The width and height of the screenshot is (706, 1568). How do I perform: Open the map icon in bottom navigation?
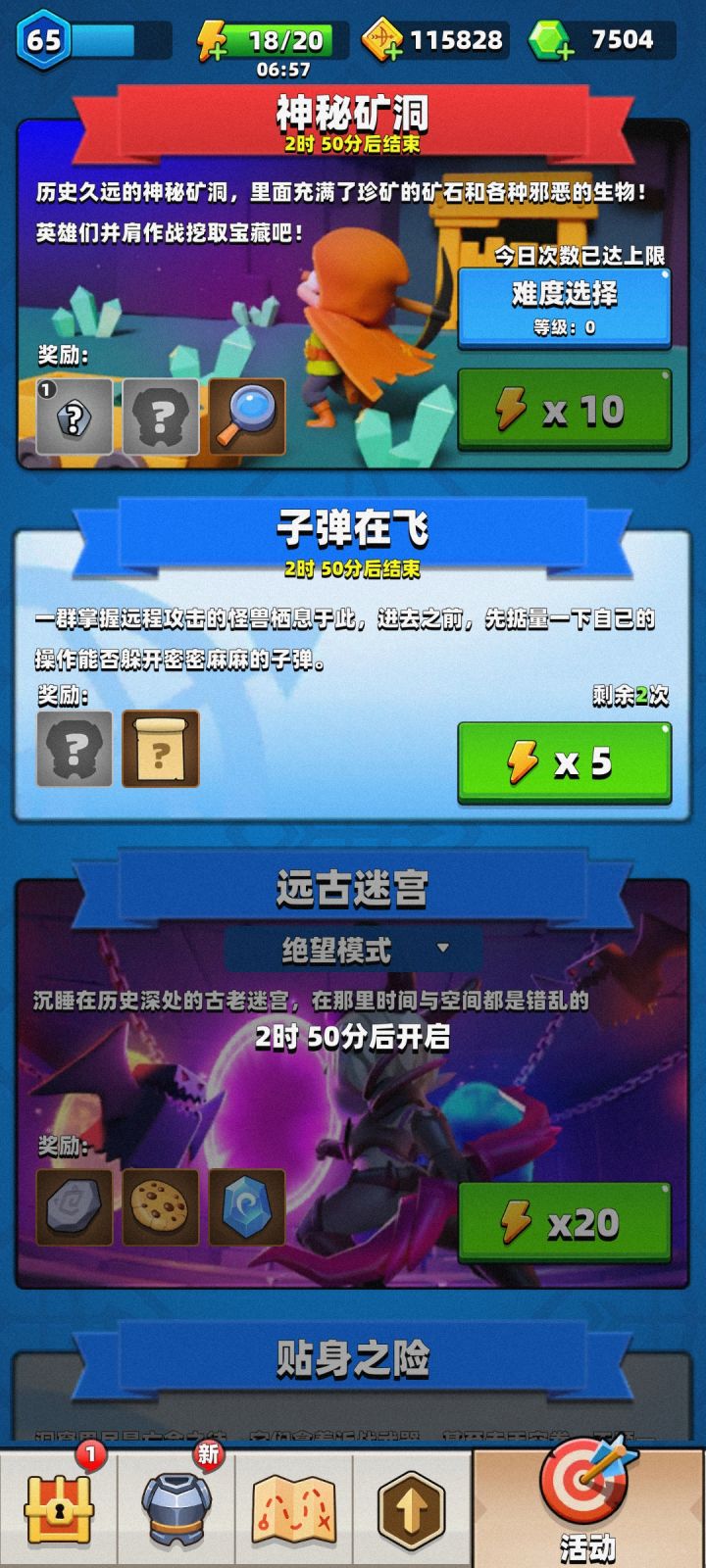(x=289, y=1509)
